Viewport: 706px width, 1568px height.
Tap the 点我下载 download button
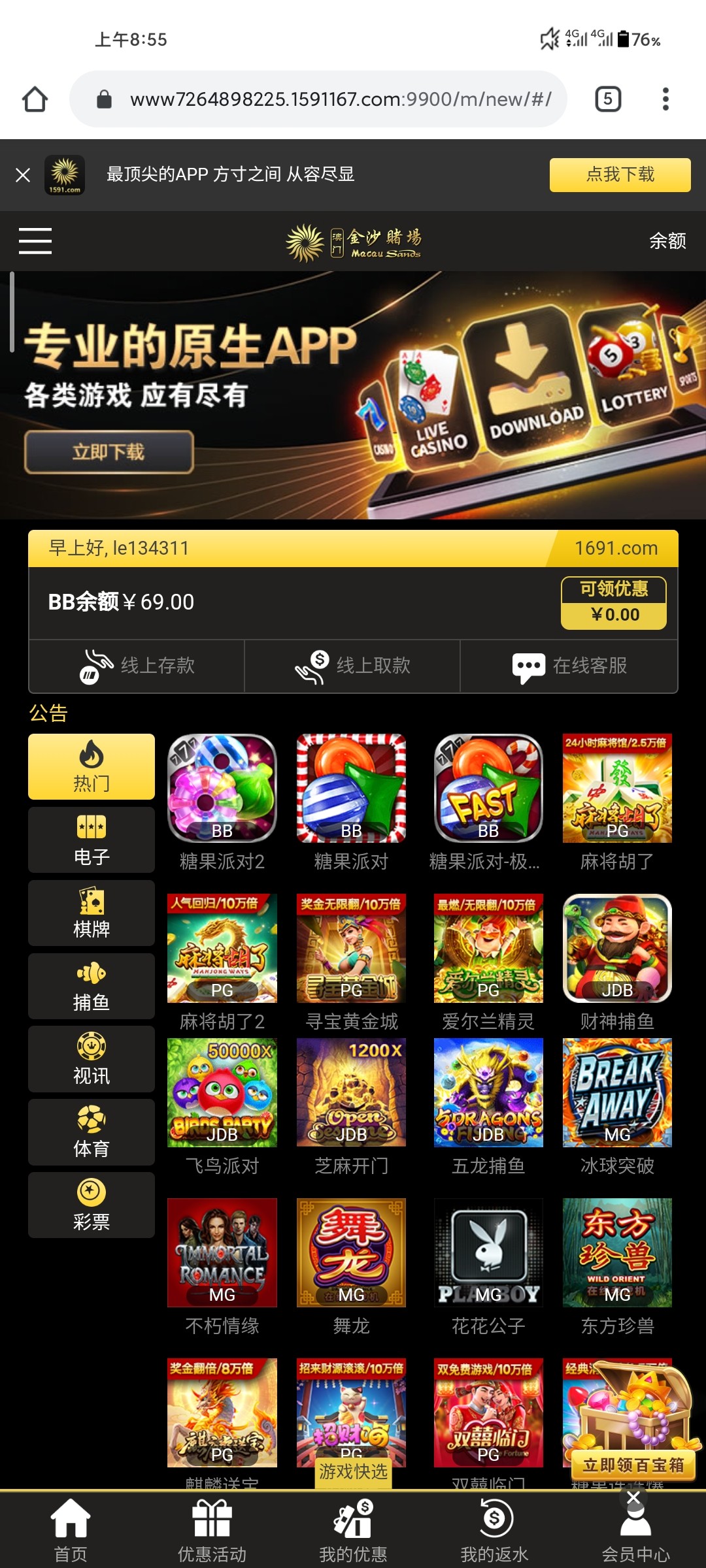620,175
